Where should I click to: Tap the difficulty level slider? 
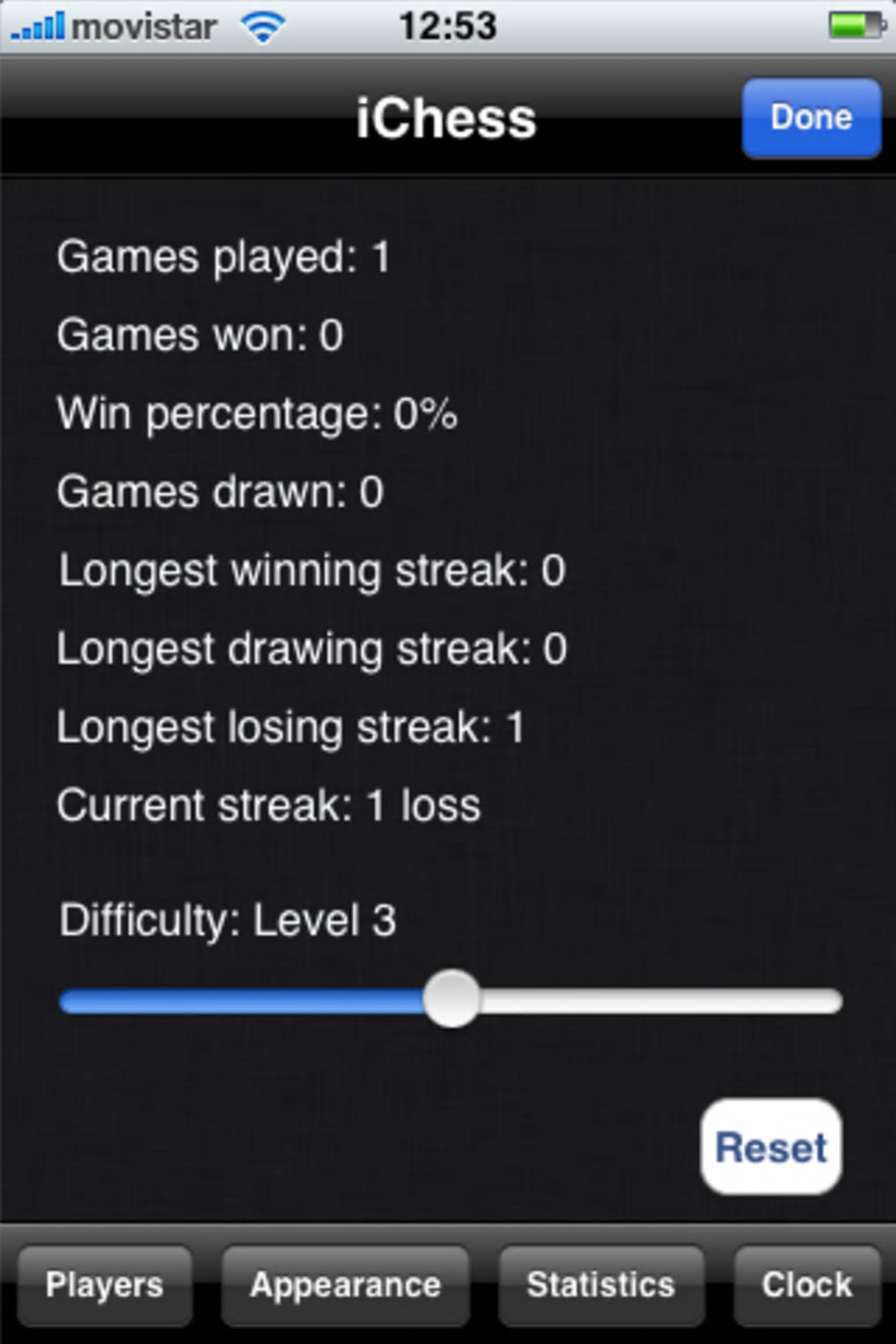click(452, 1000)
